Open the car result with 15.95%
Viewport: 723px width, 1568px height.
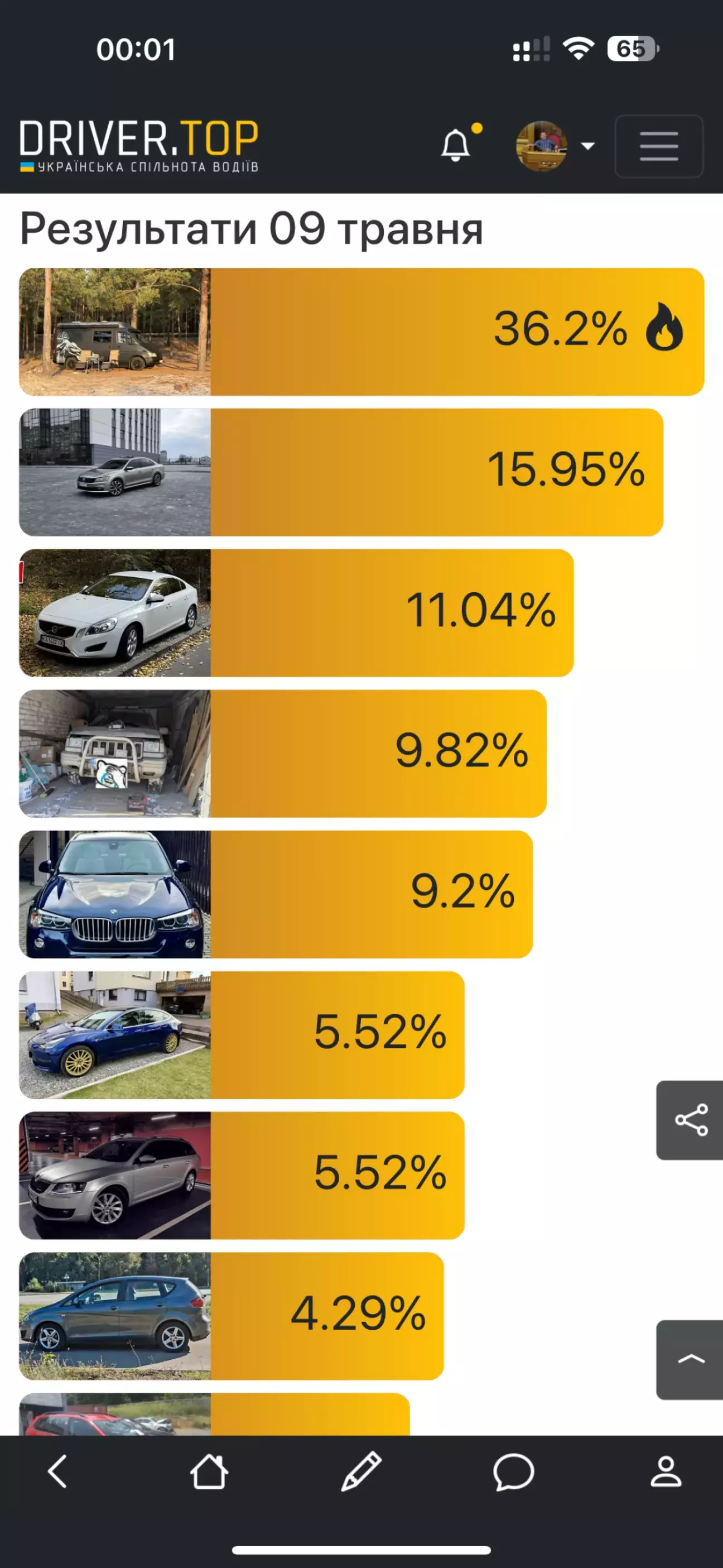point(341,472)
